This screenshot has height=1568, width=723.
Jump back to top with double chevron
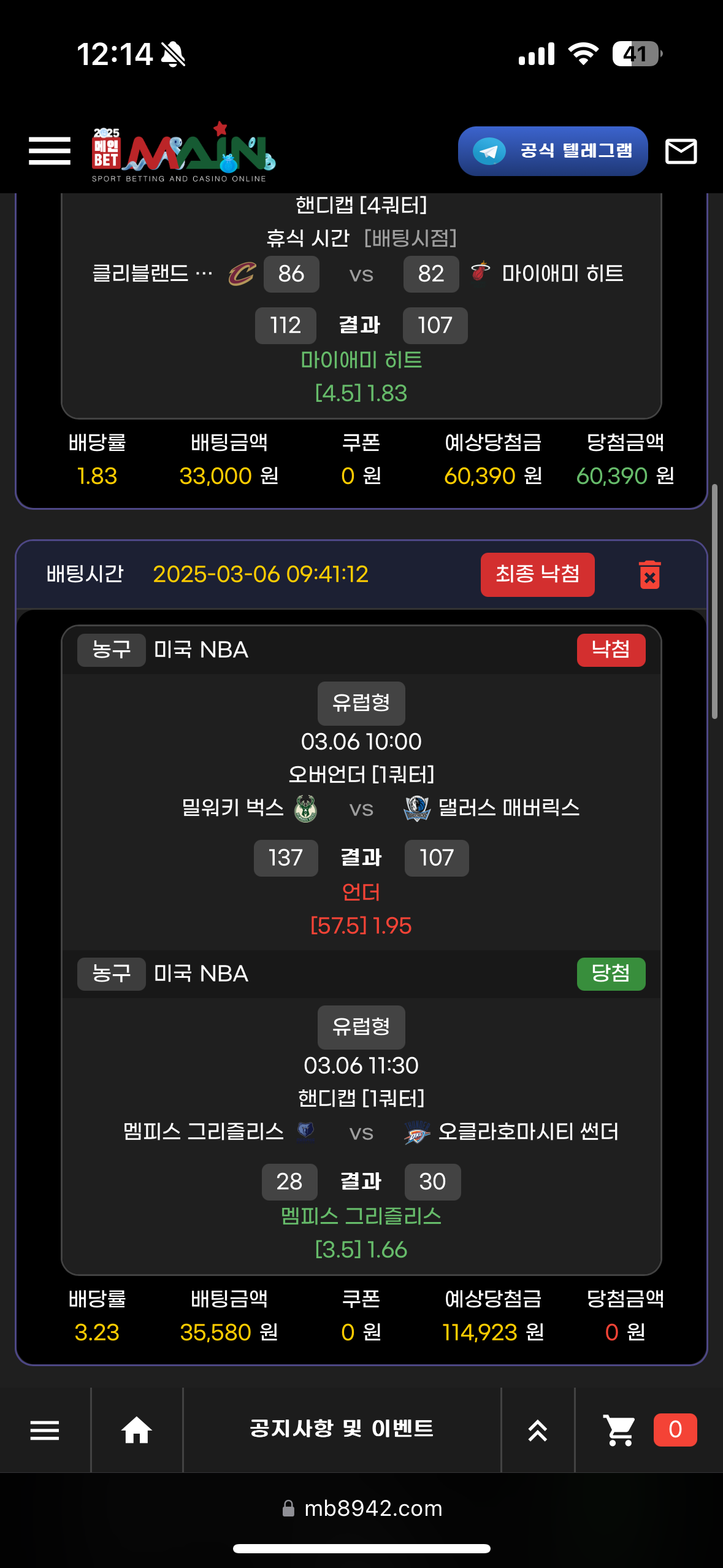(x=537, y=1430)
